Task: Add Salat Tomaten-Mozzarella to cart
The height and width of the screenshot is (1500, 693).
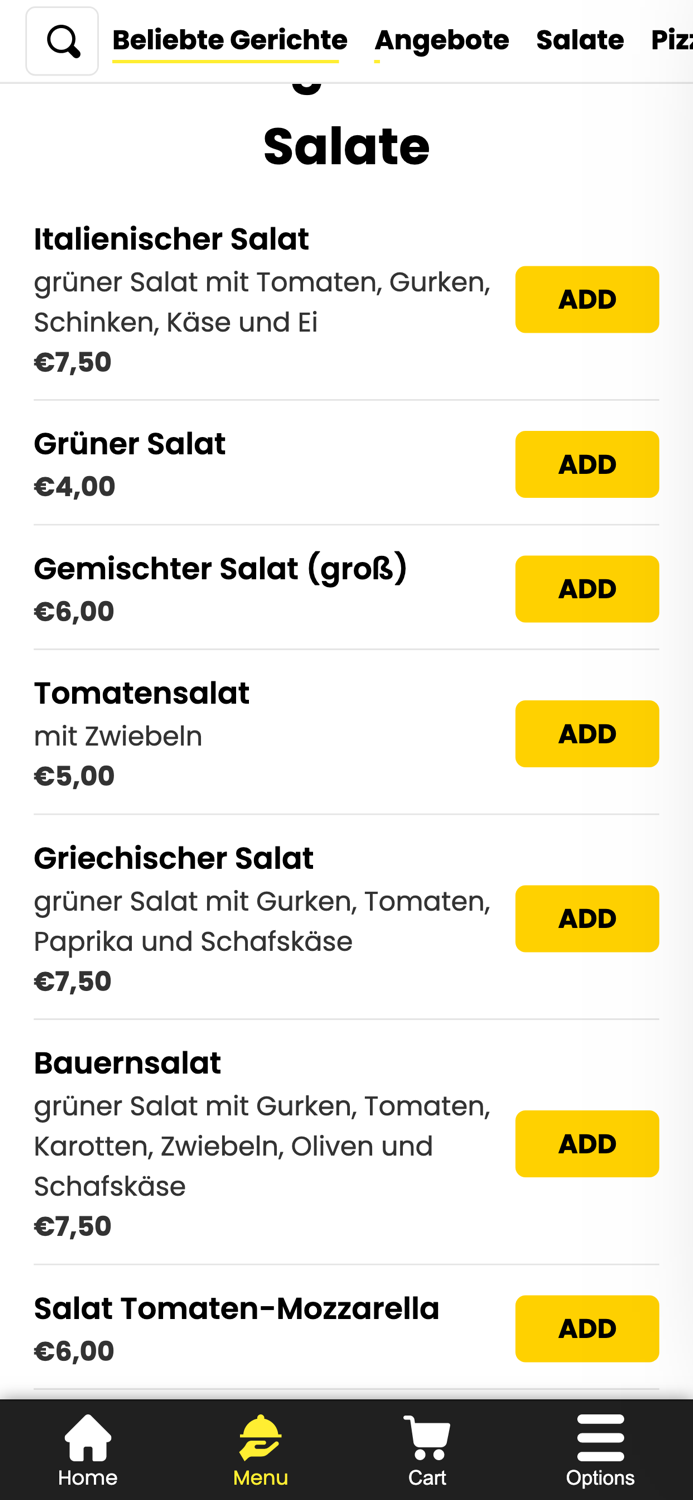Action: (x=587, y=1328)
